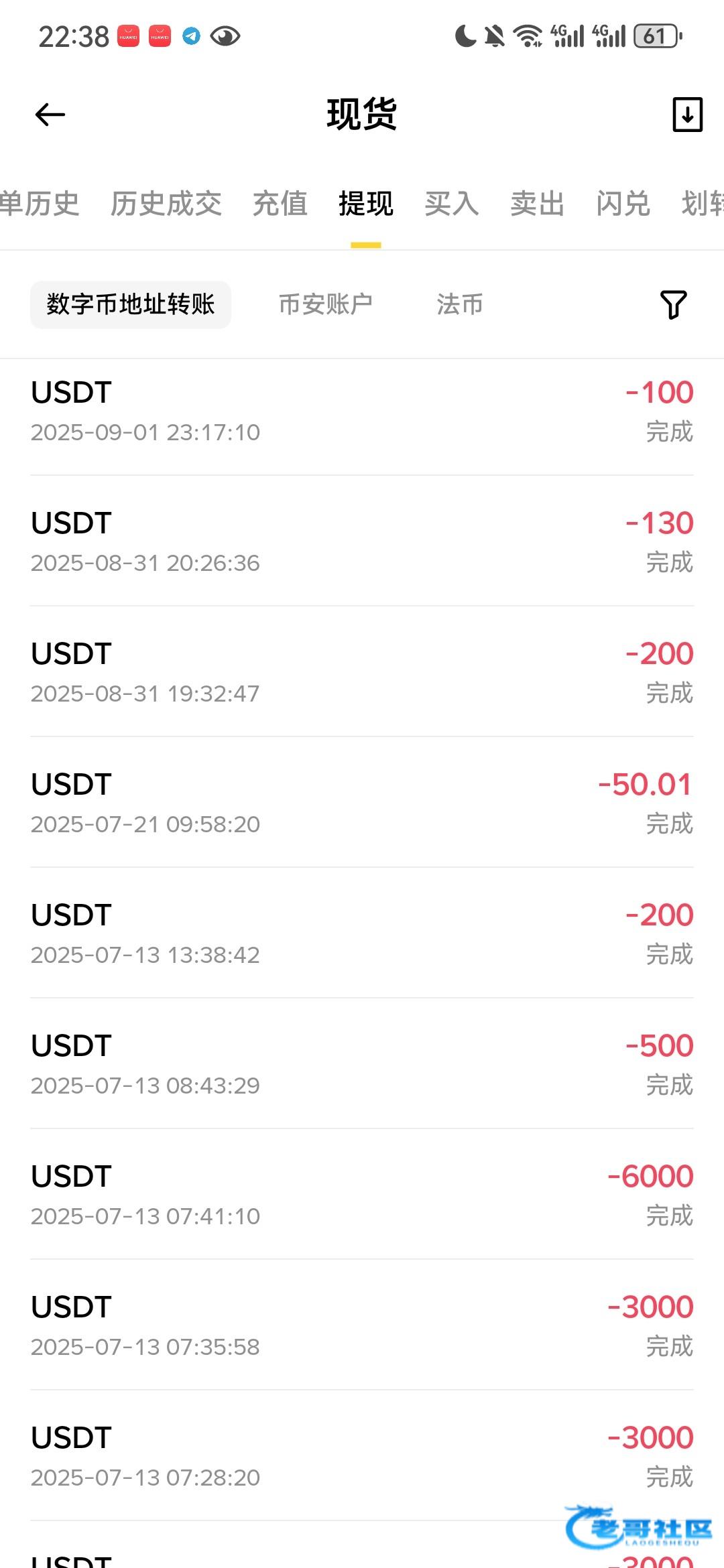724x1568 pixels.
Task: Select the 数字币地址转账 chip
Action: coord(131,305)
